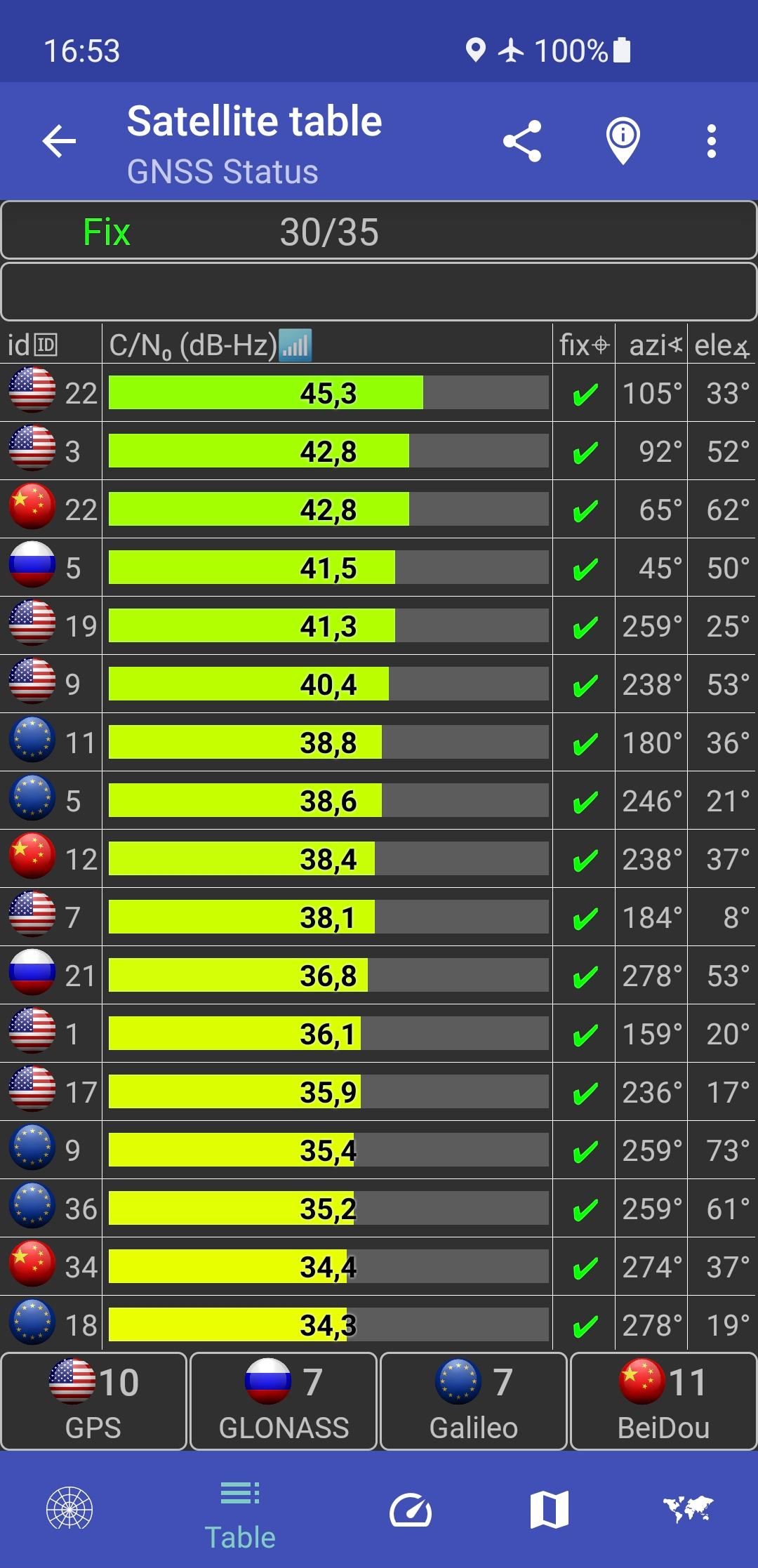Toggle the GLONASS constellation filter
758x1568 pixels.
[284, 1402]
